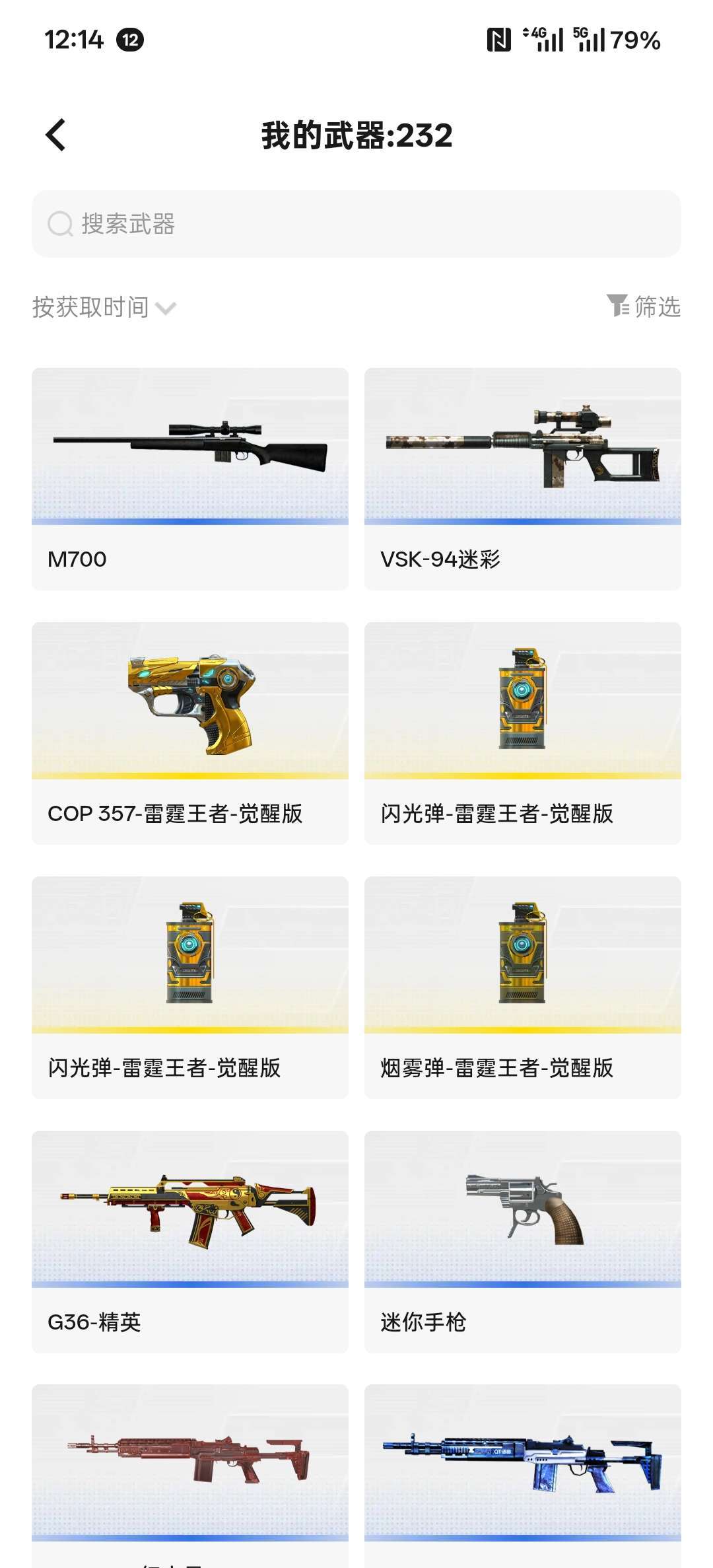The width and height of the screenshot is (713, 1568).
Task: Open the search weapons magnifier icon
Action: 59,224
